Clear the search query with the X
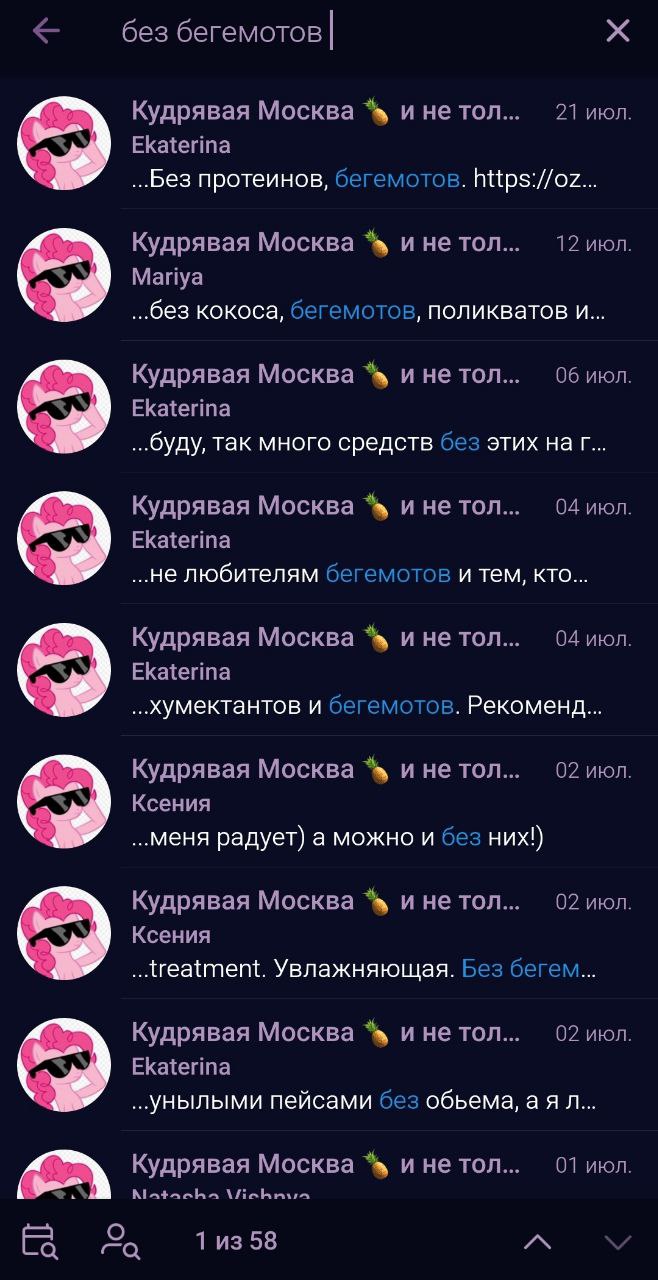Screen dimensions: 658x1280 pyautogui.click(x=618, y=31)
